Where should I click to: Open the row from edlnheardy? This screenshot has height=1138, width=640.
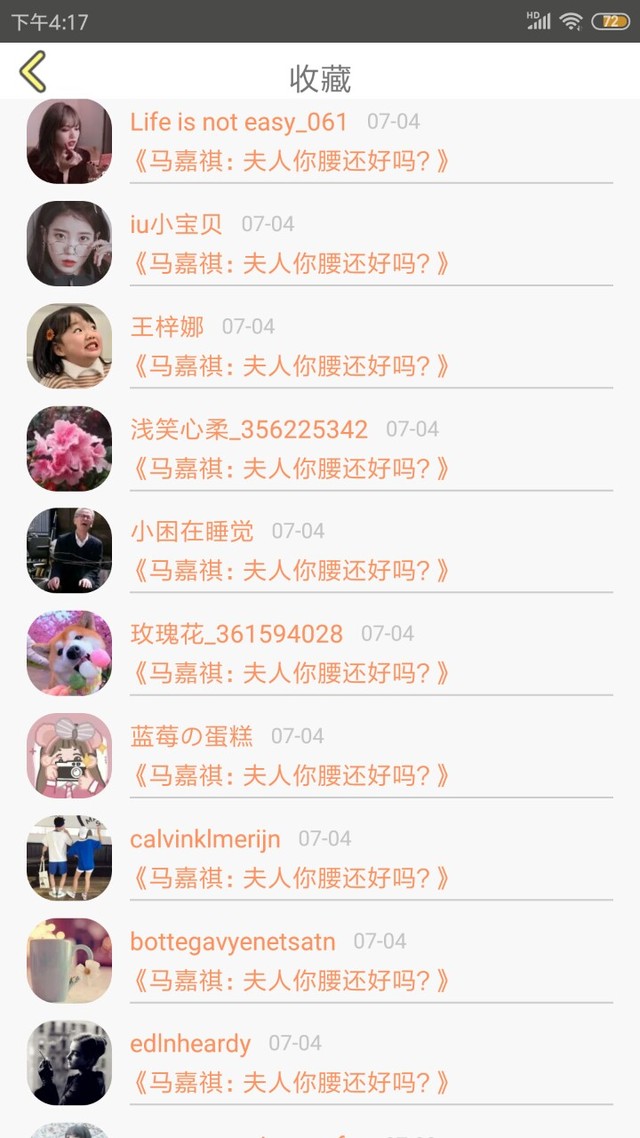tap(320, 1063)
